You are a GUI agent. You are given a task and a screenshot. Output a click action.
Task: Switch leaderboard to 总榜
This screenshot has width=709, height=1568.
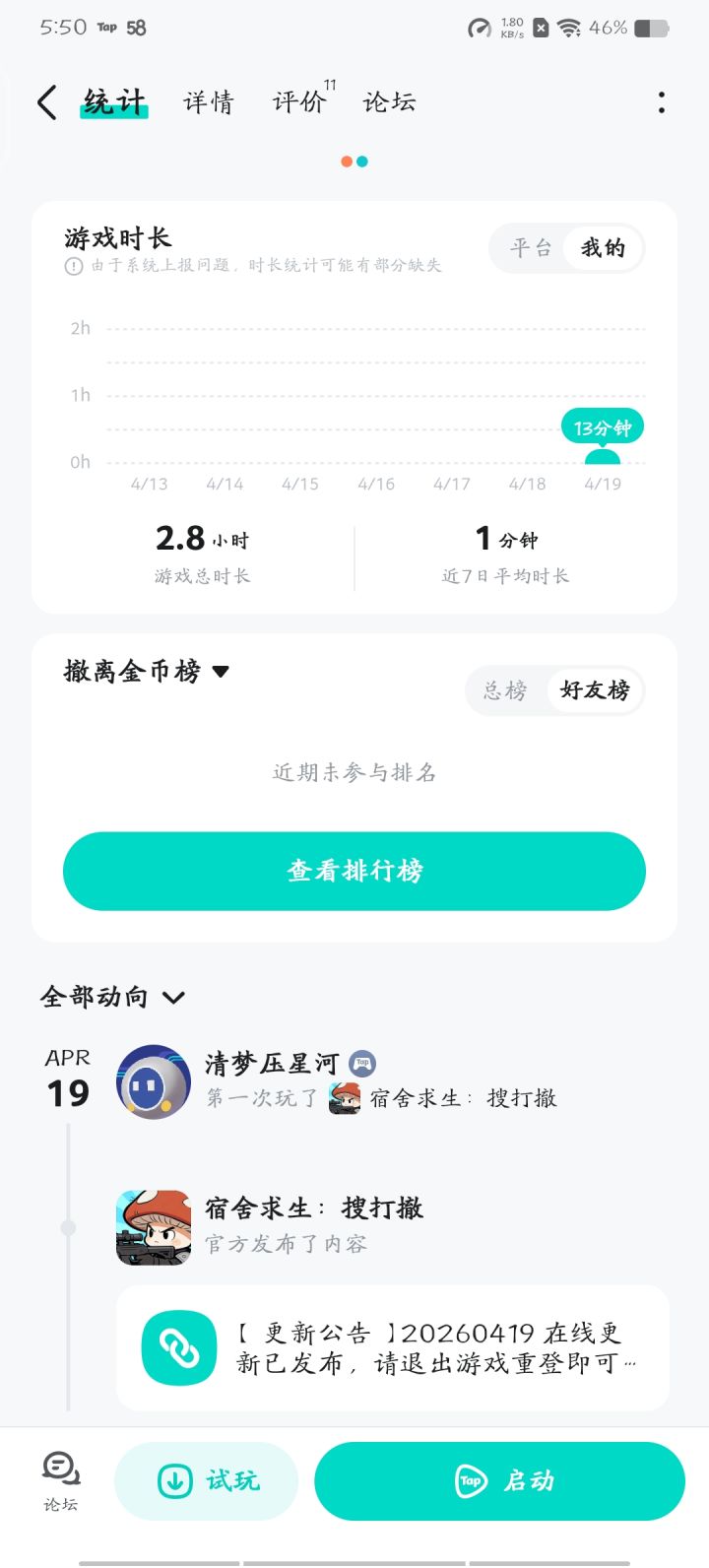(505, 690)
